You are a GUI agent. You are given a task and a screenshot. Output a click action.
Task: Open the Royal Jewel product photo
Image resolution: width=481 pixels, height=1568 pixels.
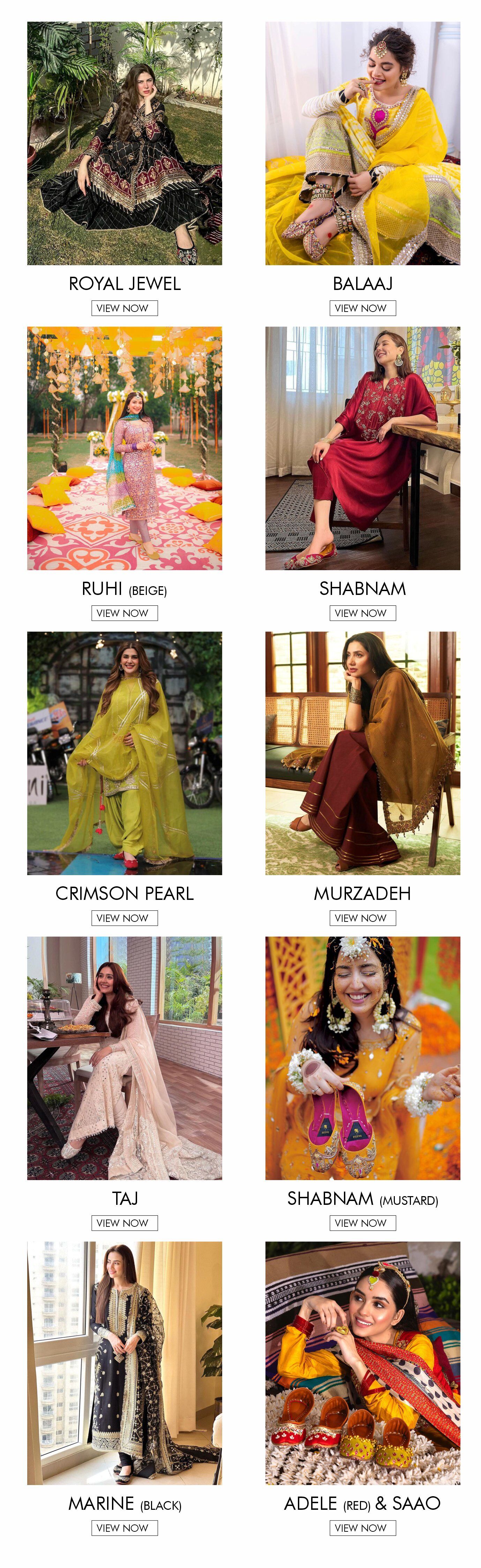click(124, 143)
